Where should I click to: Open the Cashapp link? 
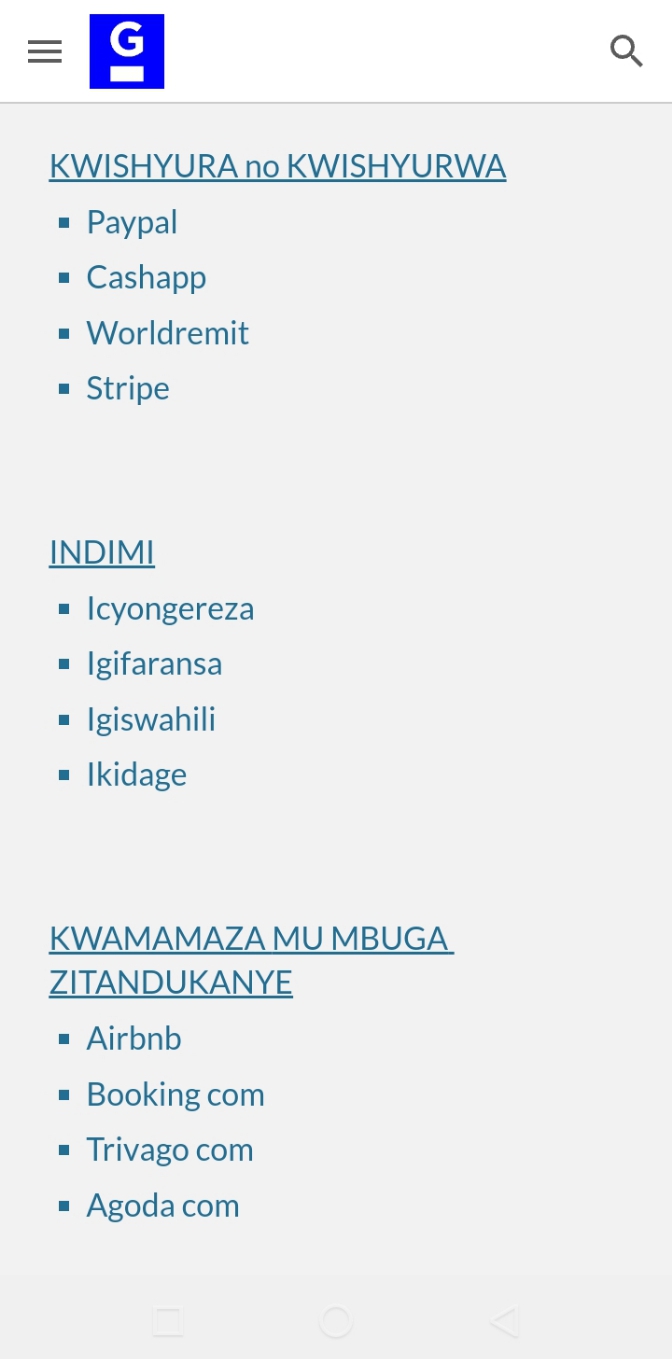pos(146,277)
